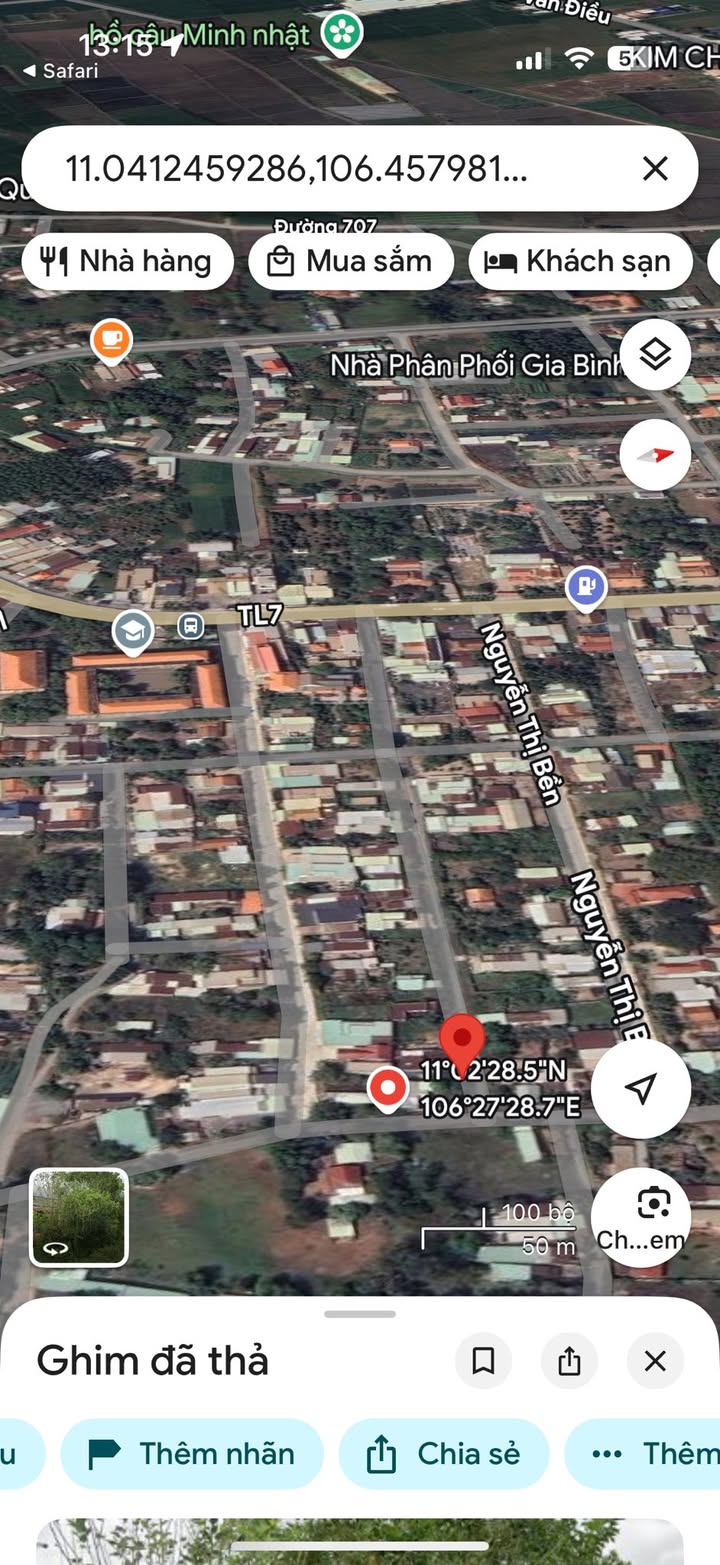Viewport: 720px width, 1565px height.
Task: Save the dropped pin with bookmark icon
Action: [484, 1361]
